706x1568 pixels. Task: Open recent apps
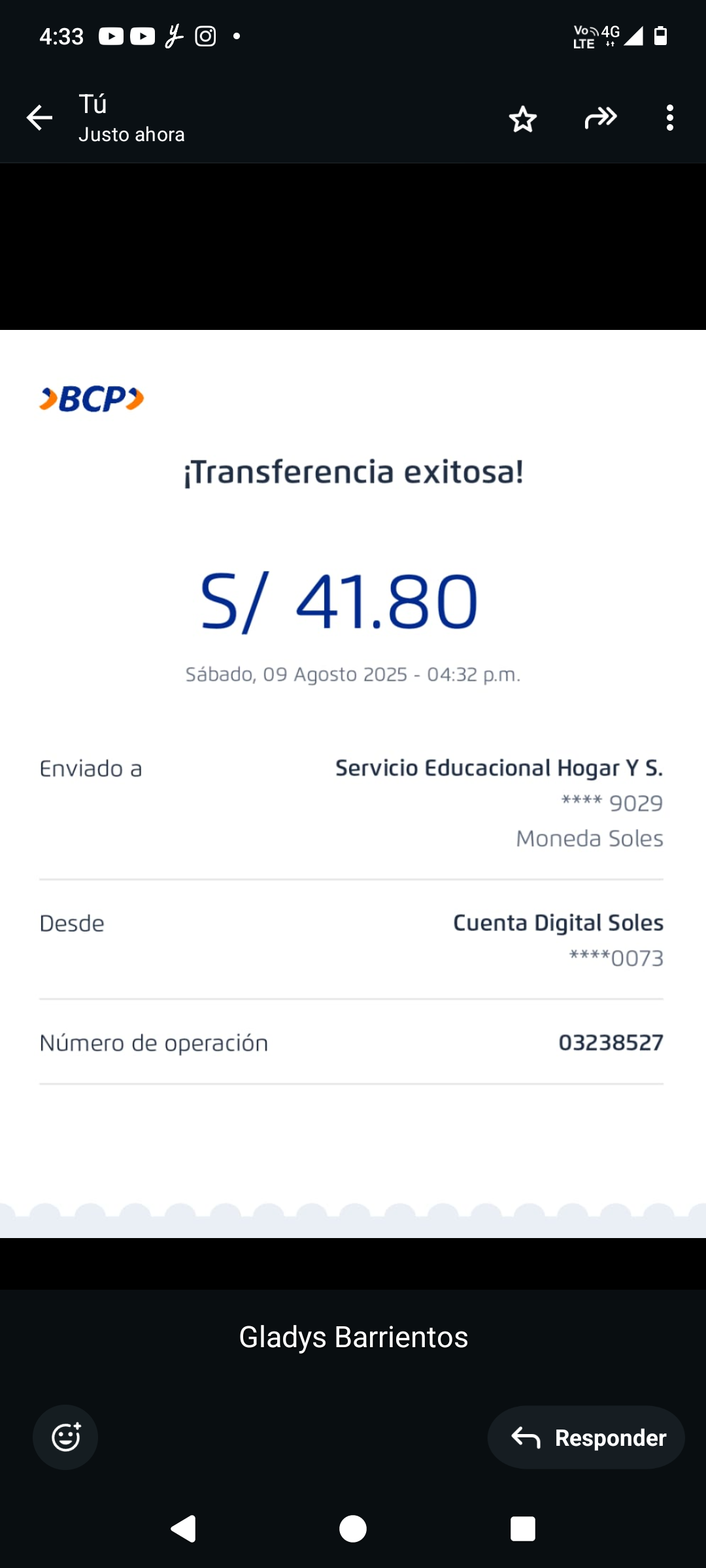point(522,1529)
